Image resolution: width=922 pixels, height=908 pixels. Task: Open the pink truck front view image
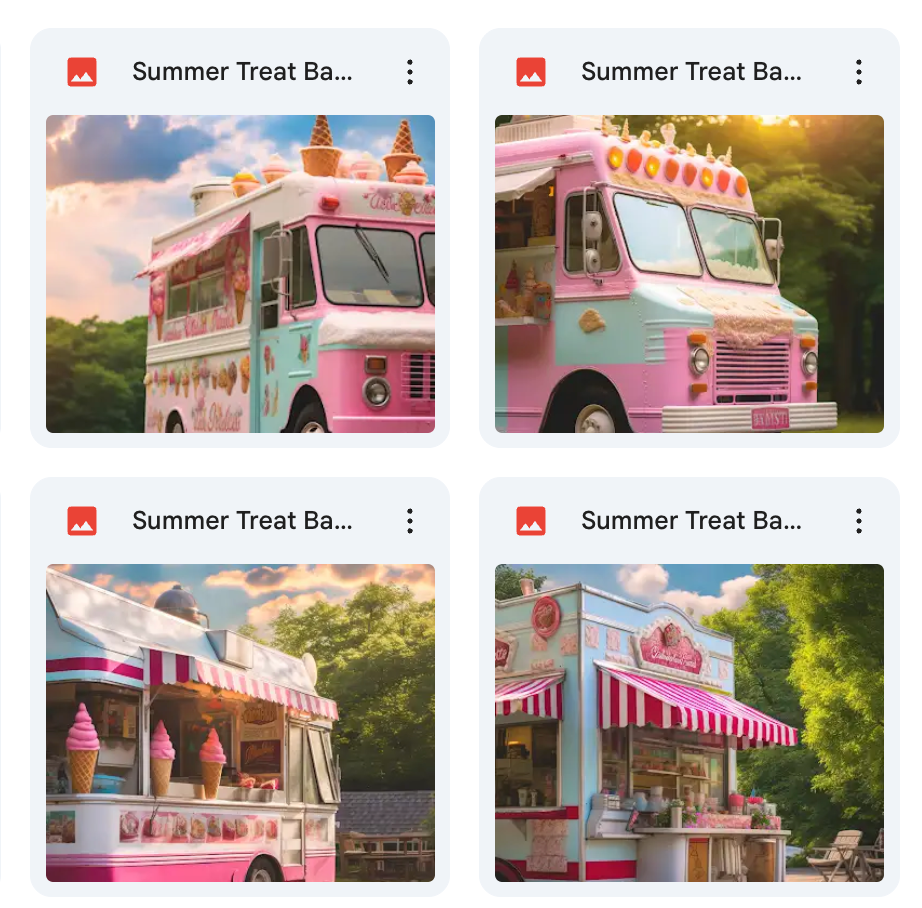coord(689,273)
